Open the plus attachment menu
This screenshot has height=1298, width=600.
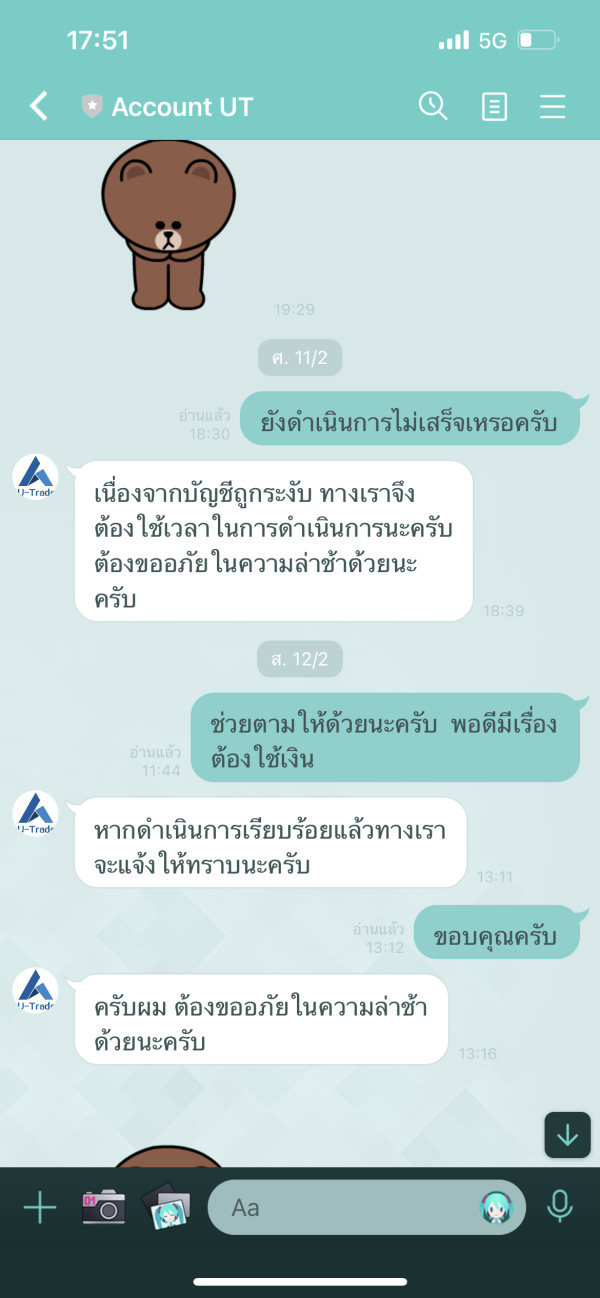[39, 1208]
